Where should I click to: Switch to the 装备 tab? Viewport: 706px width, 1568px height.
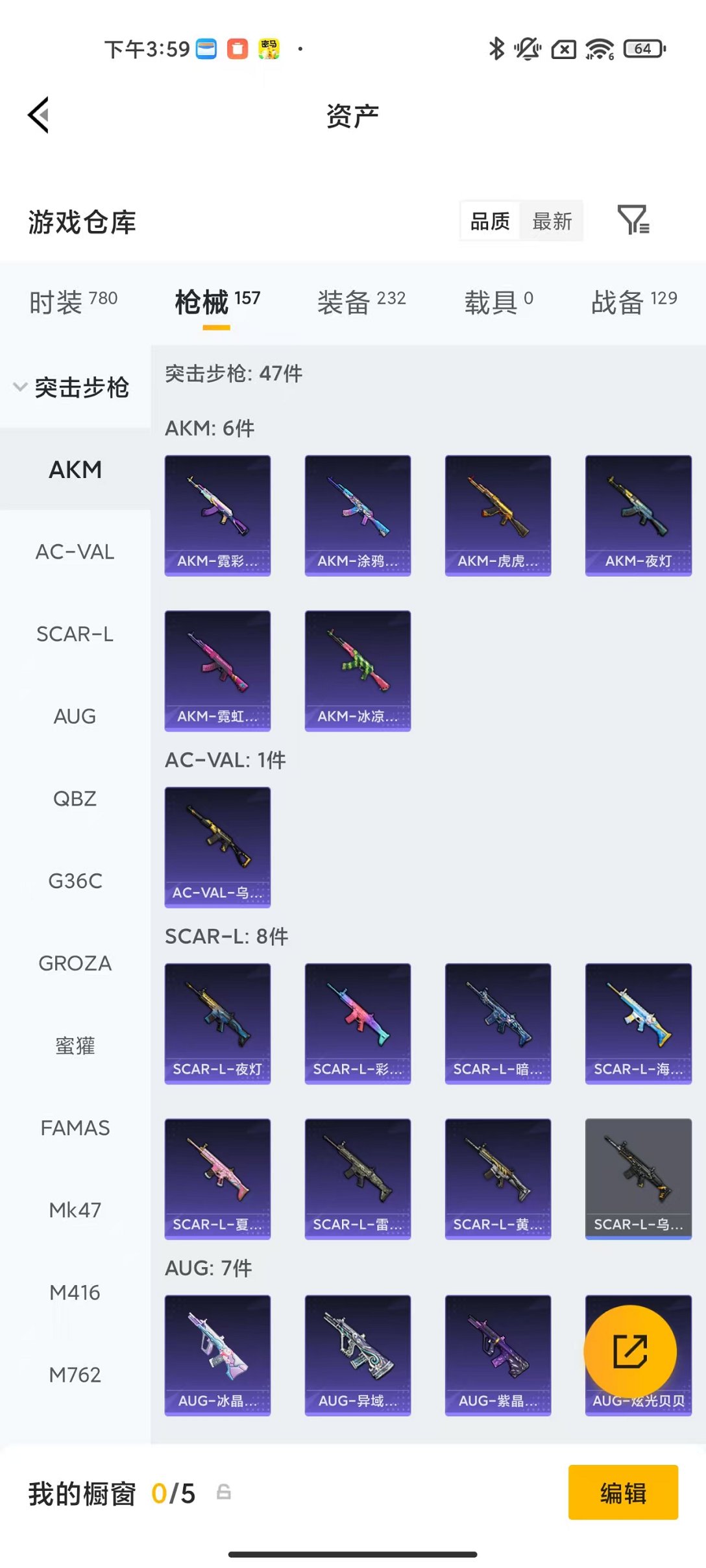click(x=361, y=302)
